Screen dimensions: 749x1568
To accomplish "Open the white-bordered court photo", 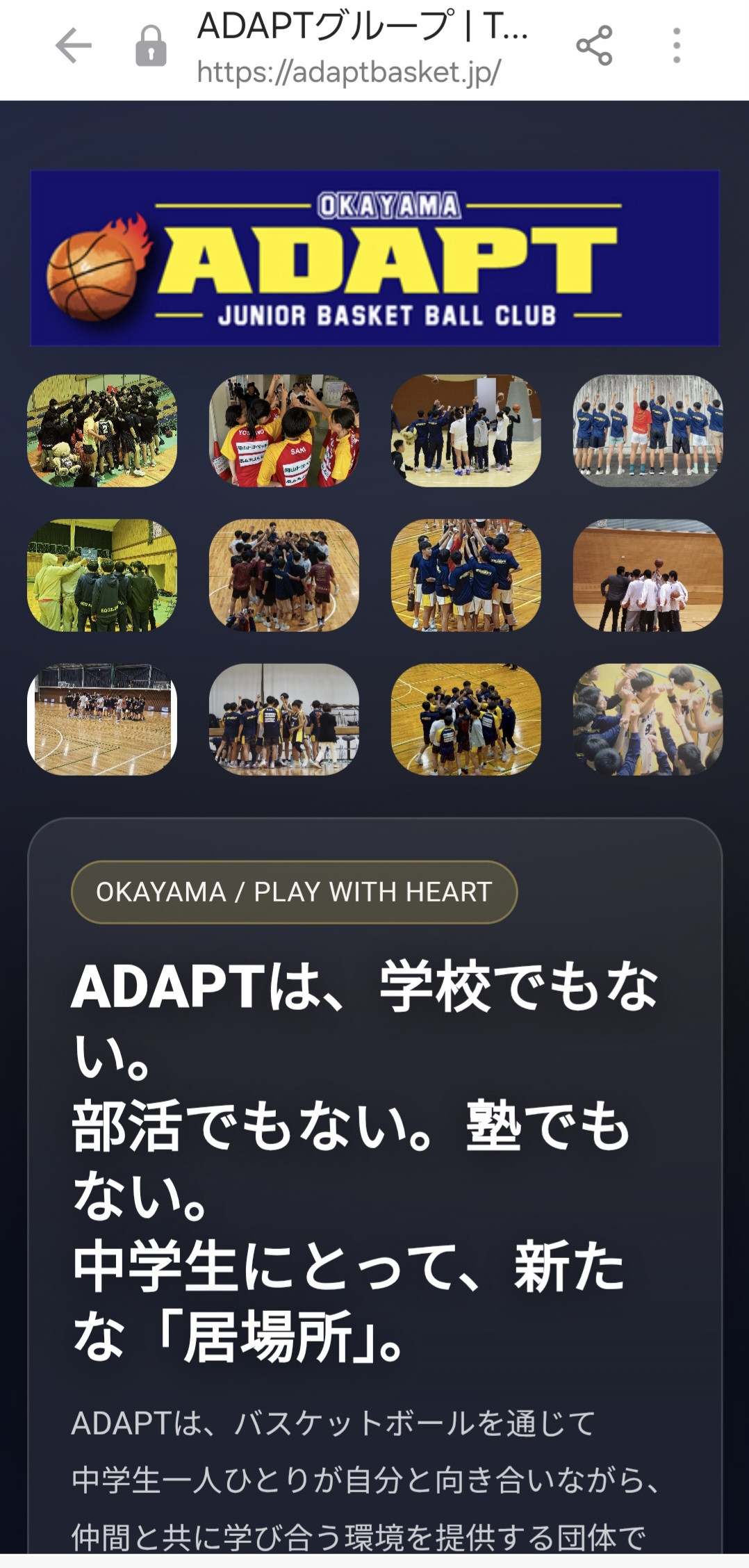I will coord(102,719).
